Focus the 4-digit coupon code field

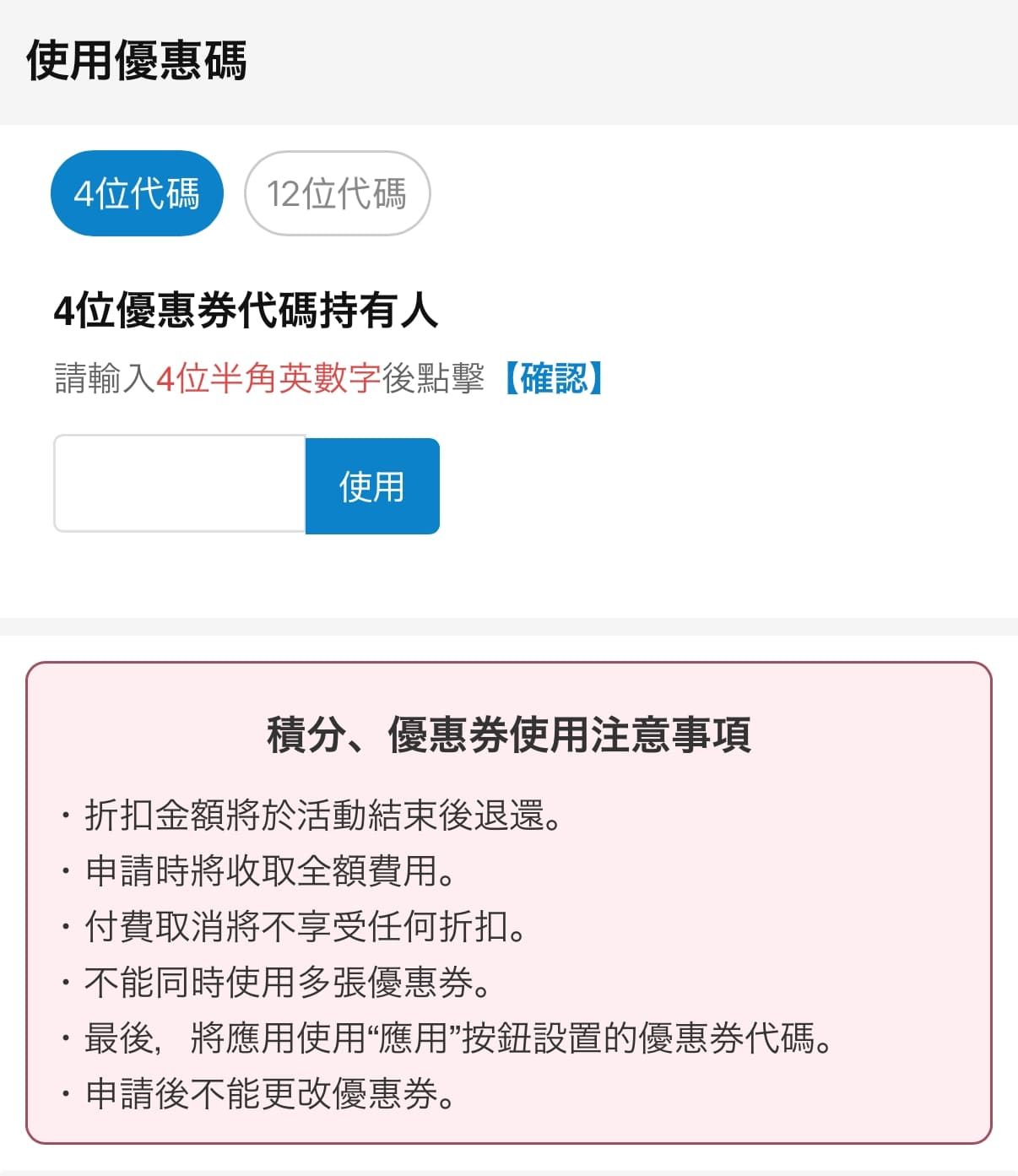180,484
